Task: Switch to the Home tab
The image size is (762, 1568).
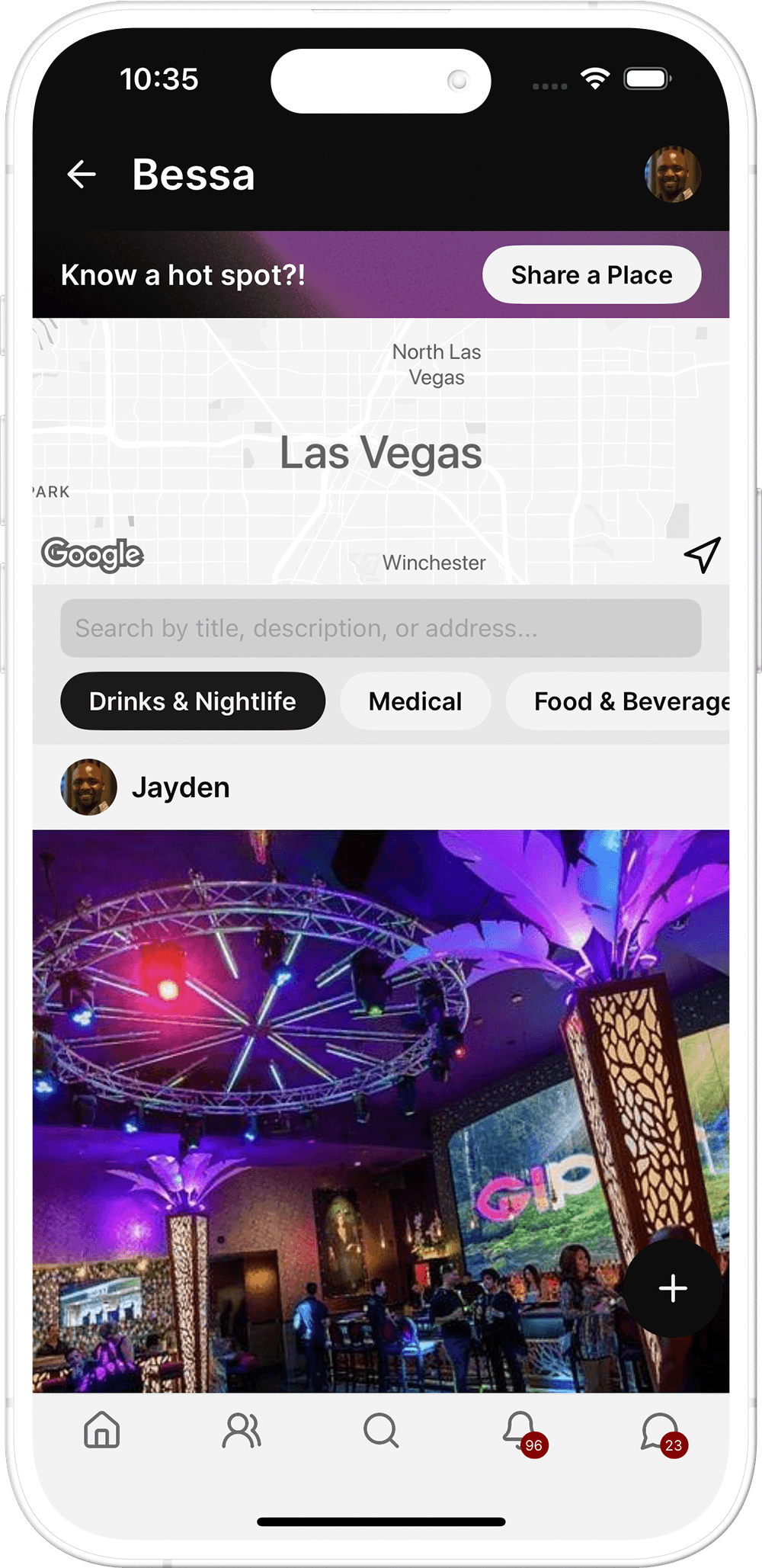Action: [102, 1430]
